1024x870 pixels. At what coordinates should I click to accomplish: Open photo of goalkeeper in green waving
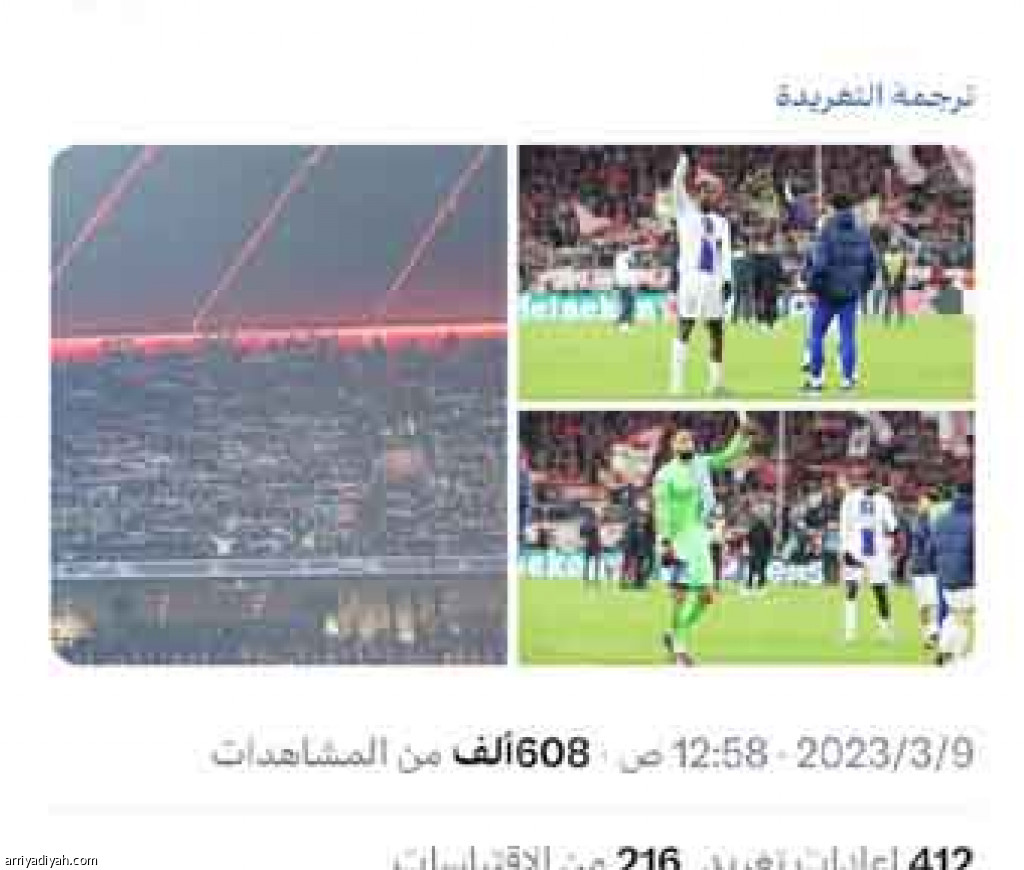pyautogui.click(x=746, y=537)
